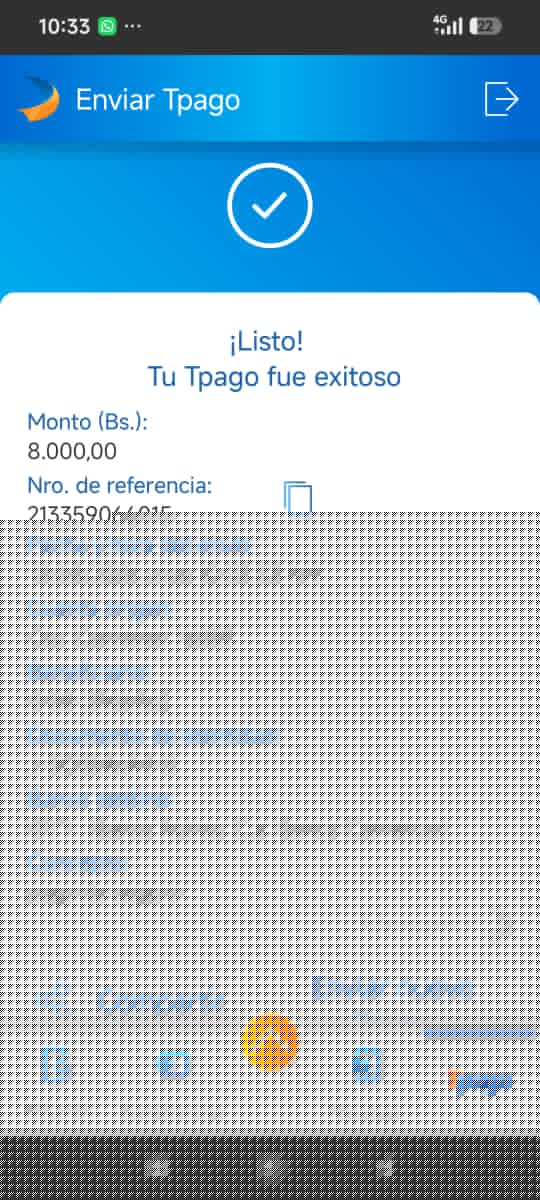The height and width of the screenshot is (1200, 540).
Task: Copy the reference number
Action: click(298, 496)
